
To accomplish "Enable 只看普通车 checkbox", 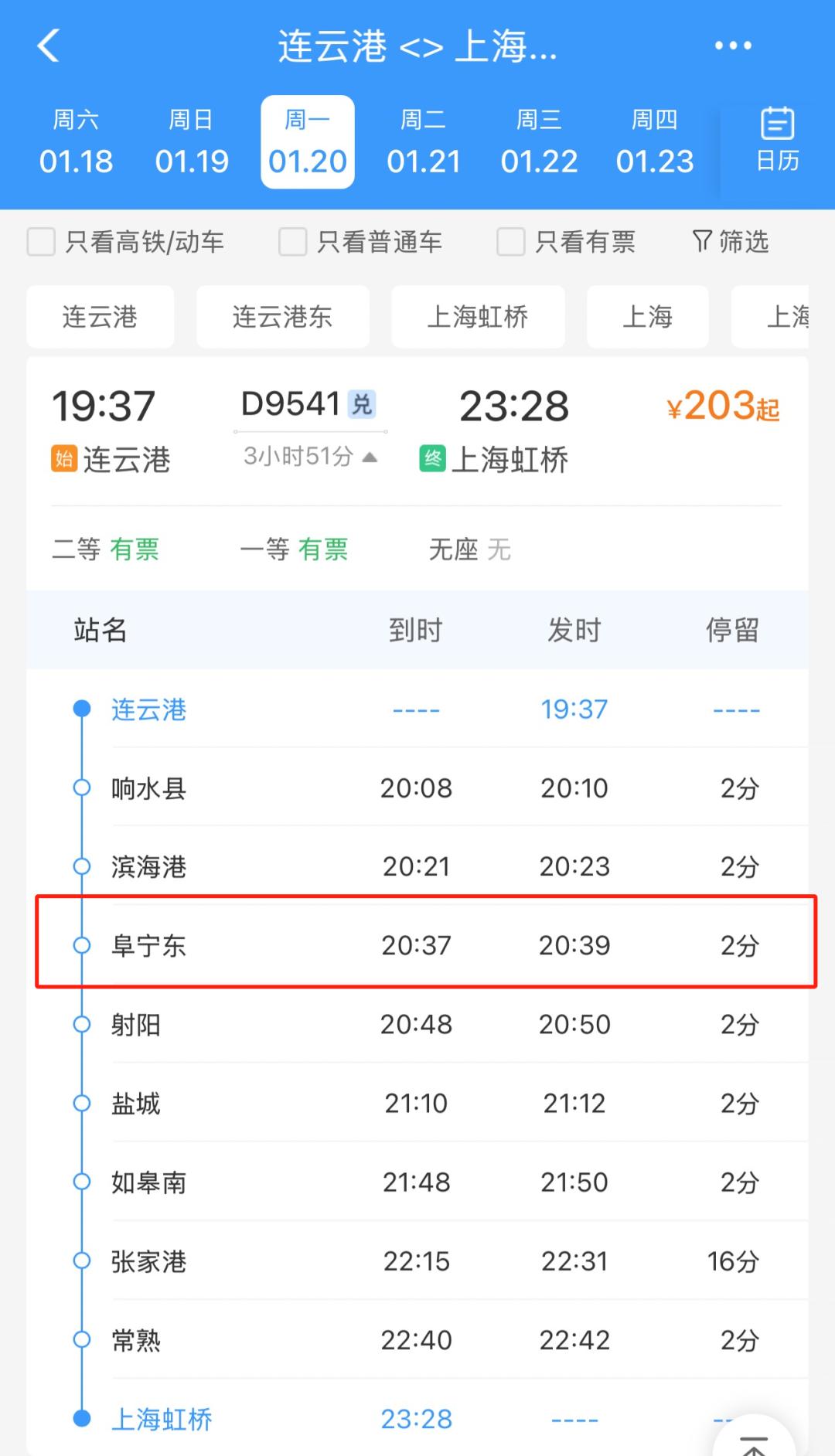I will 292,242.
